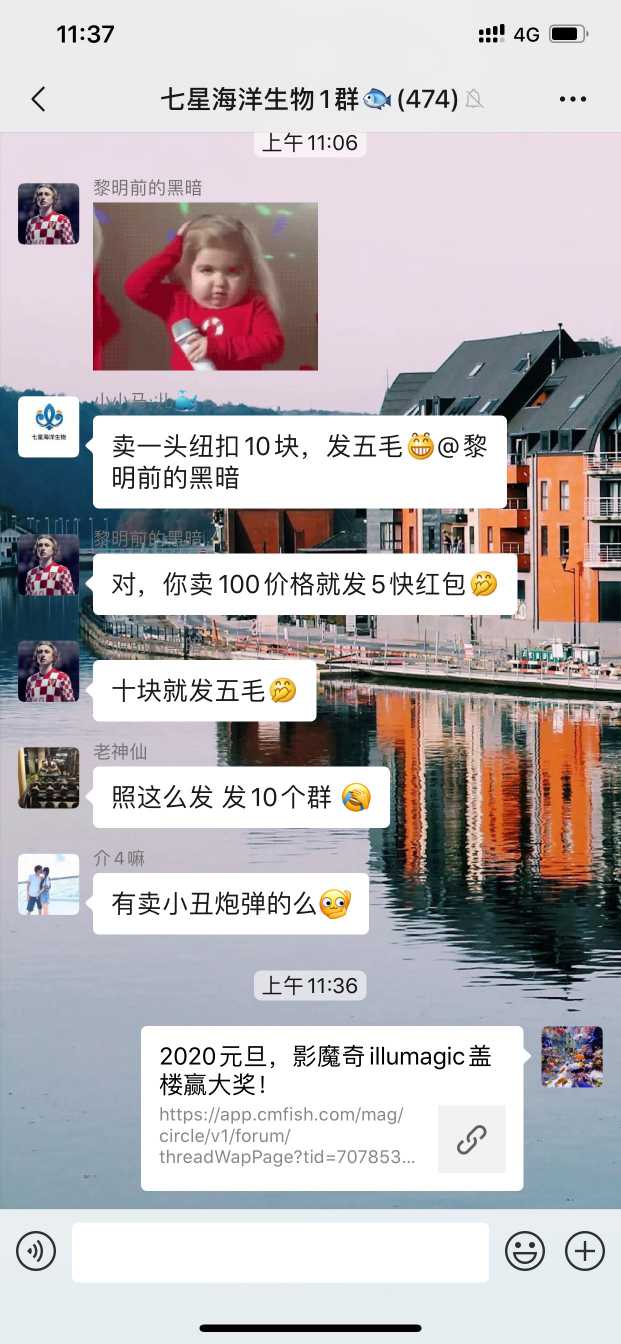Open the group chat info menu

[x=573, y=99]
